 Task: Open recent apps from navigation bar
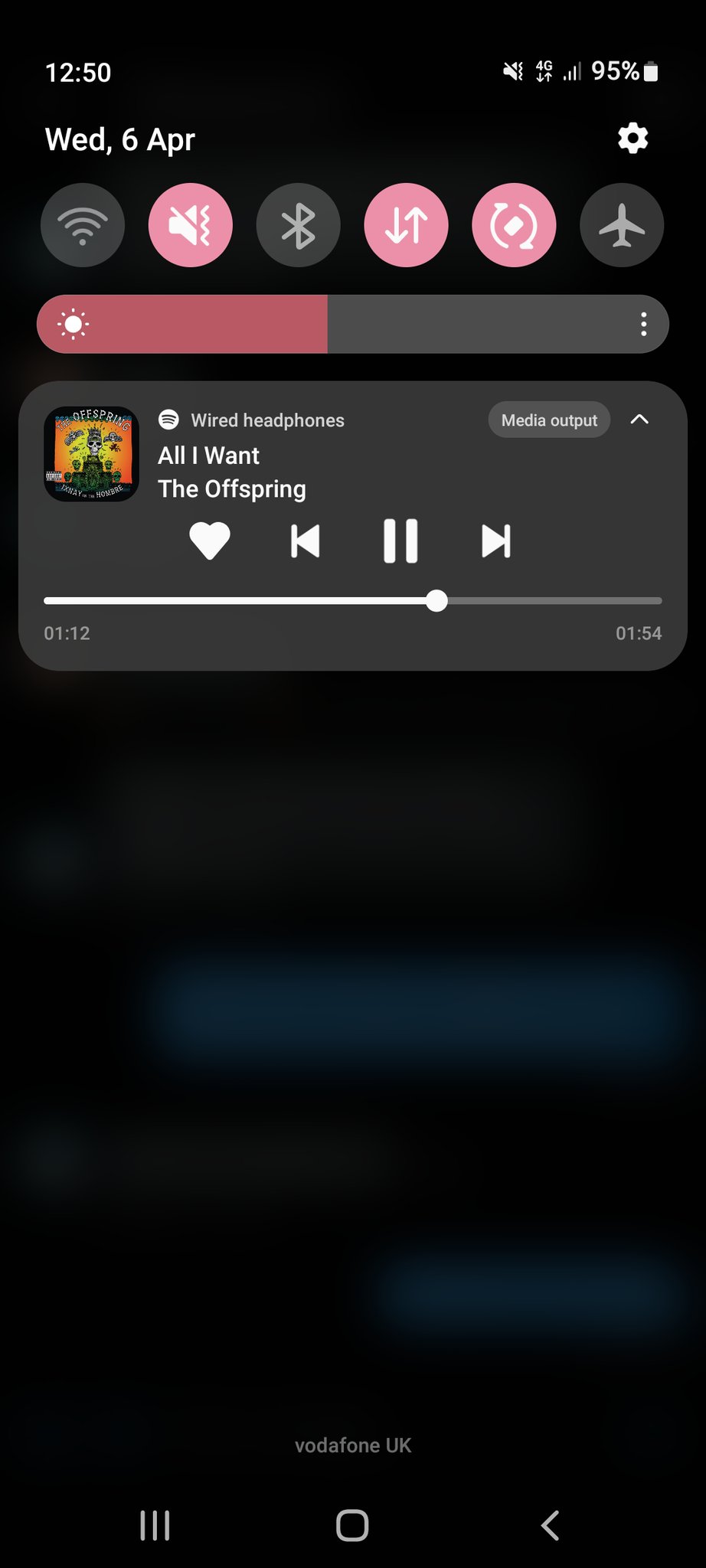pos(155,1525)
